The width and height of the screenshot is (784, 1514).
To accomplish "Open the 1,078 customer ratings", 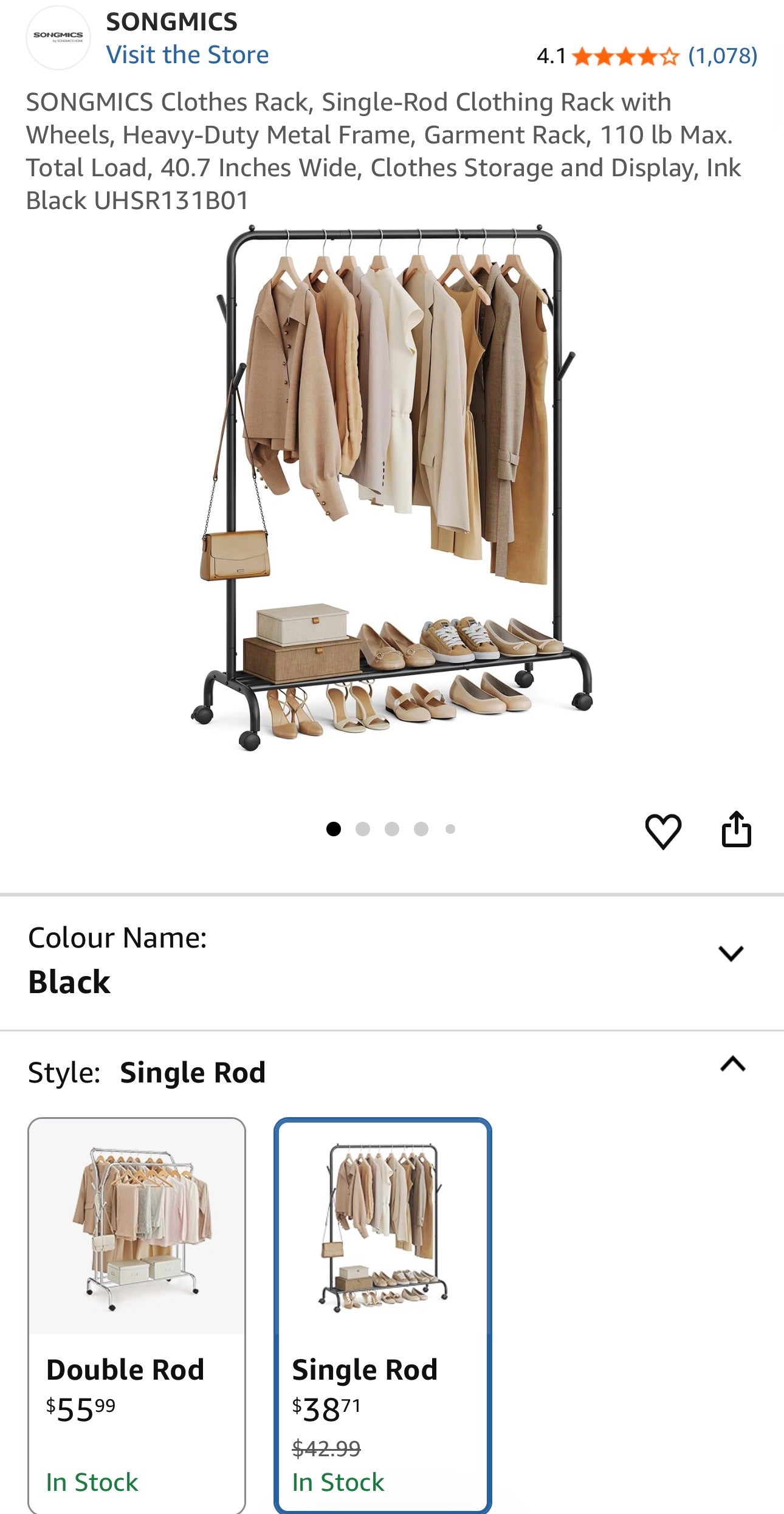I will [x=722, y=56].
